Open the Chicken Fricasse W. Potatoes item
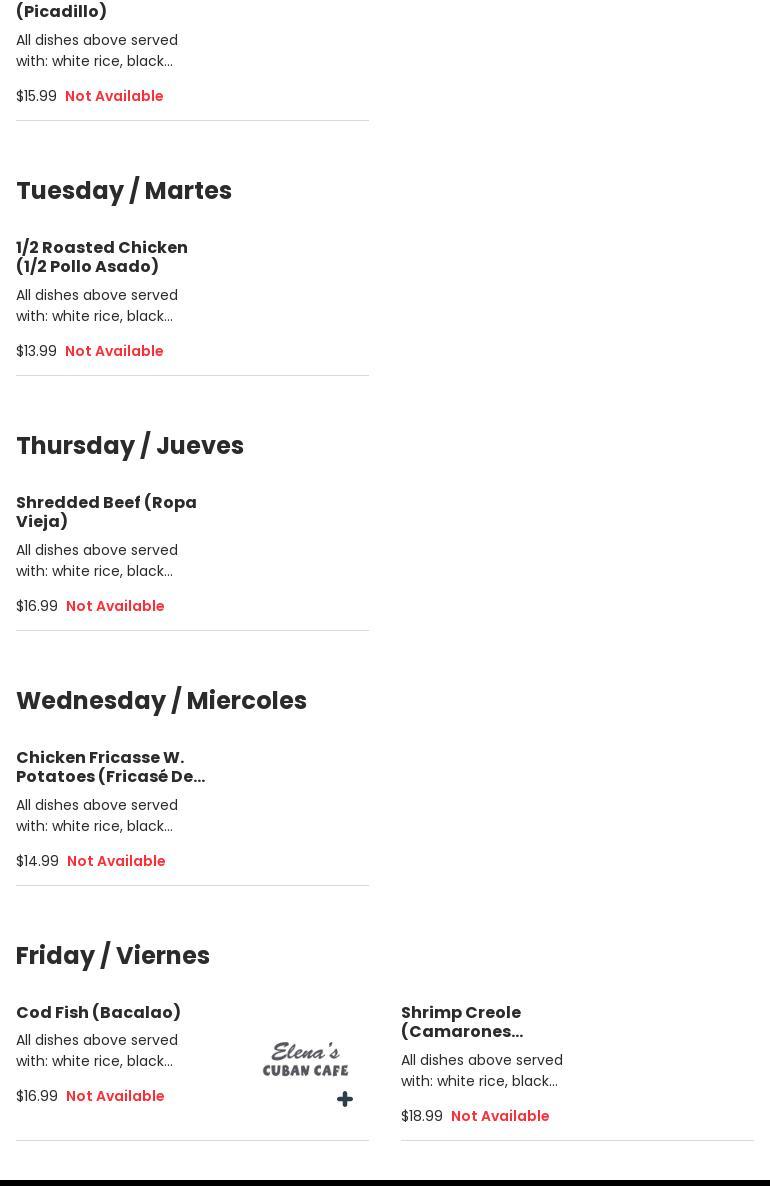770x1186 pixels. (110, 767)
